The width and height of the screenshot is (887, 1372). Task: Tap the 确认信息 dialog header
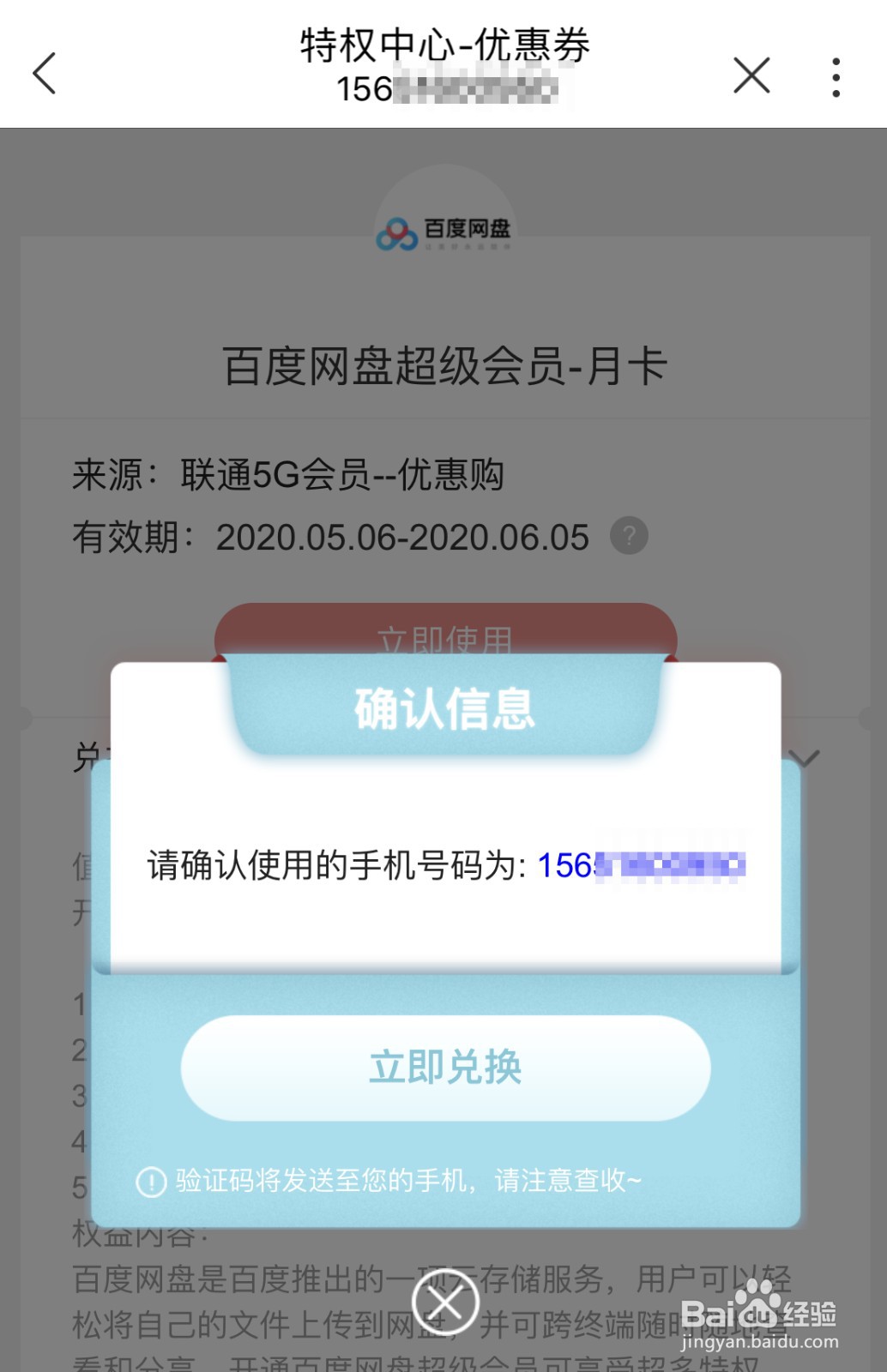pos(443,707)
